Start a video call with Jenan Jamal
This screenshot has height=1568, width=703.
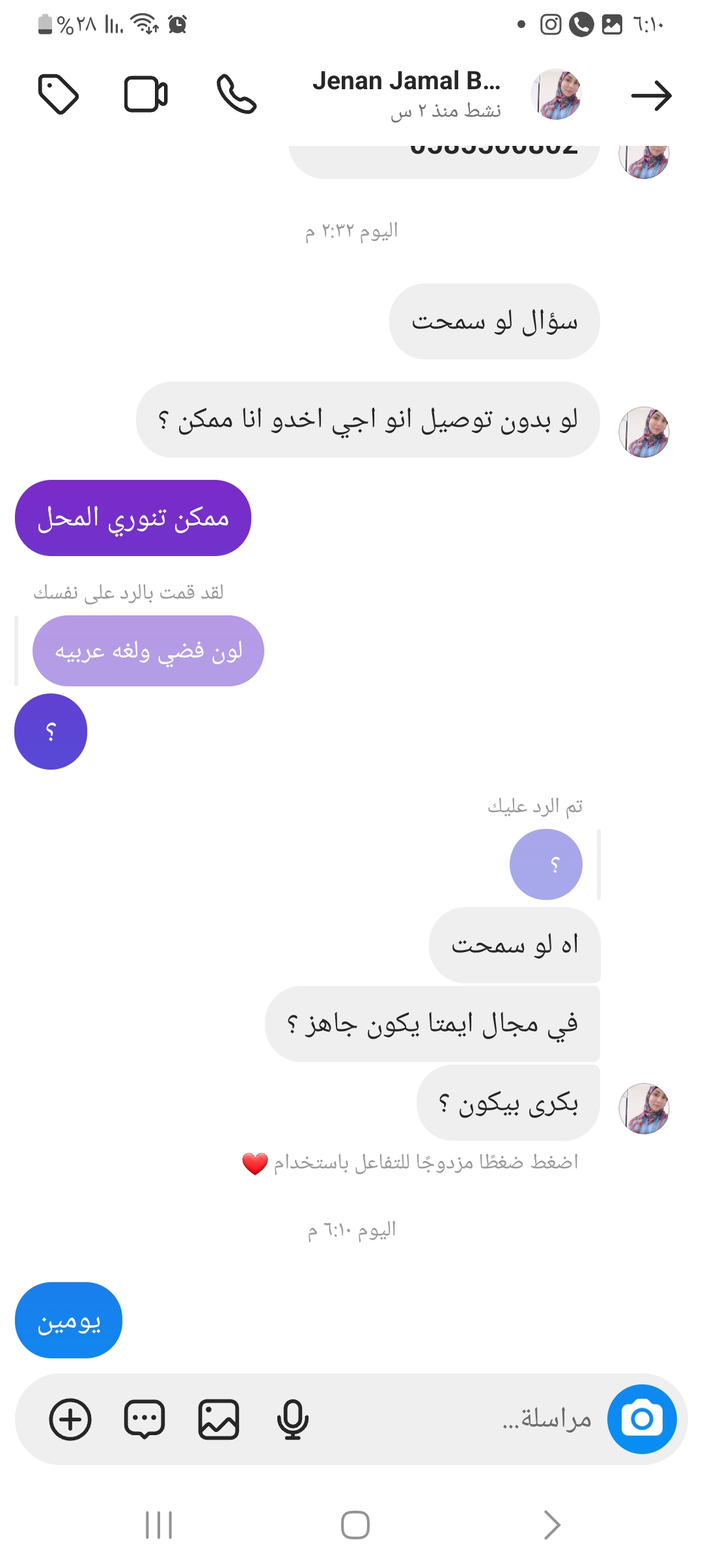click(x=146, y=94)
